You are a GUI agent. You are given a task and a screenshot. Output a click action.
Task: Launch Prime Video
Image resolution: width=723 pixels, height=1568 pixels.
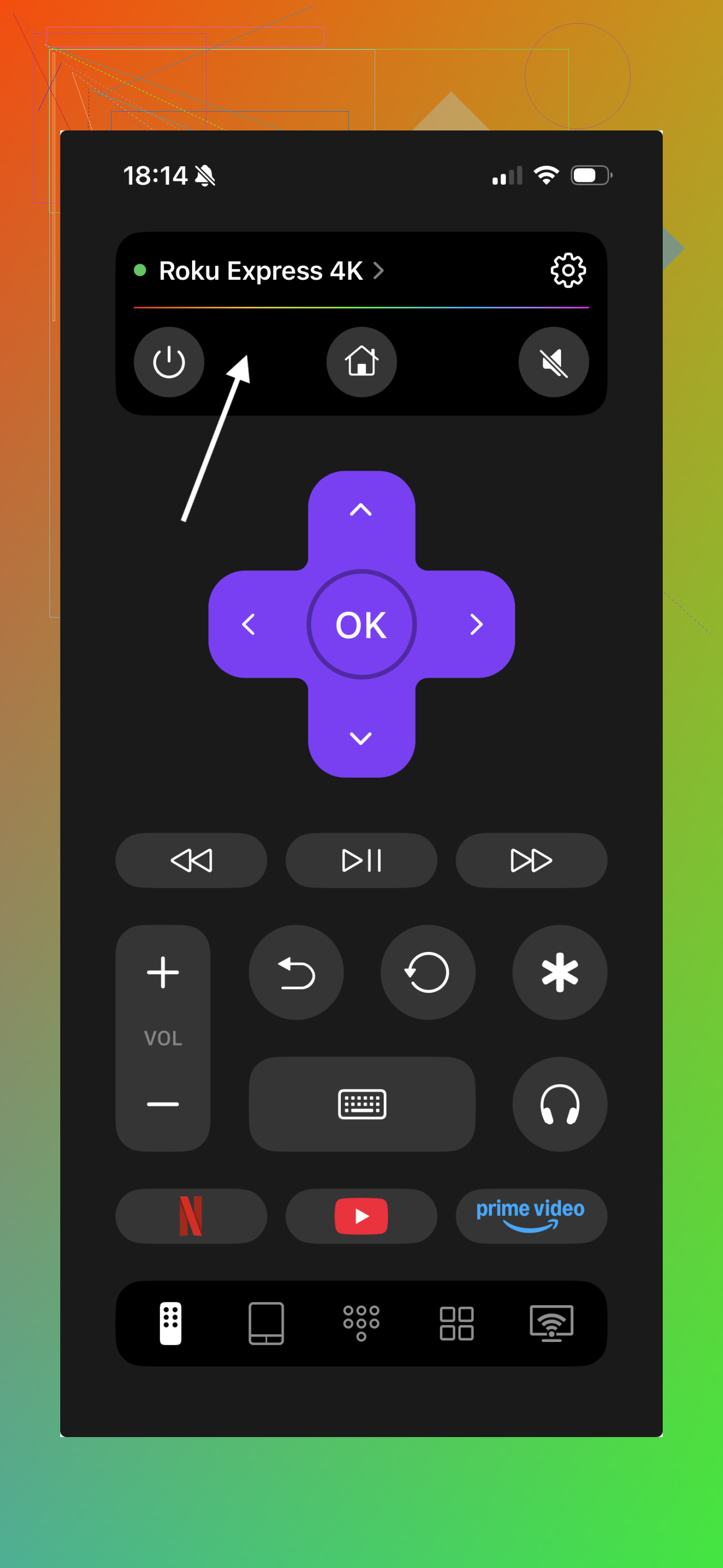(531, 1216)
